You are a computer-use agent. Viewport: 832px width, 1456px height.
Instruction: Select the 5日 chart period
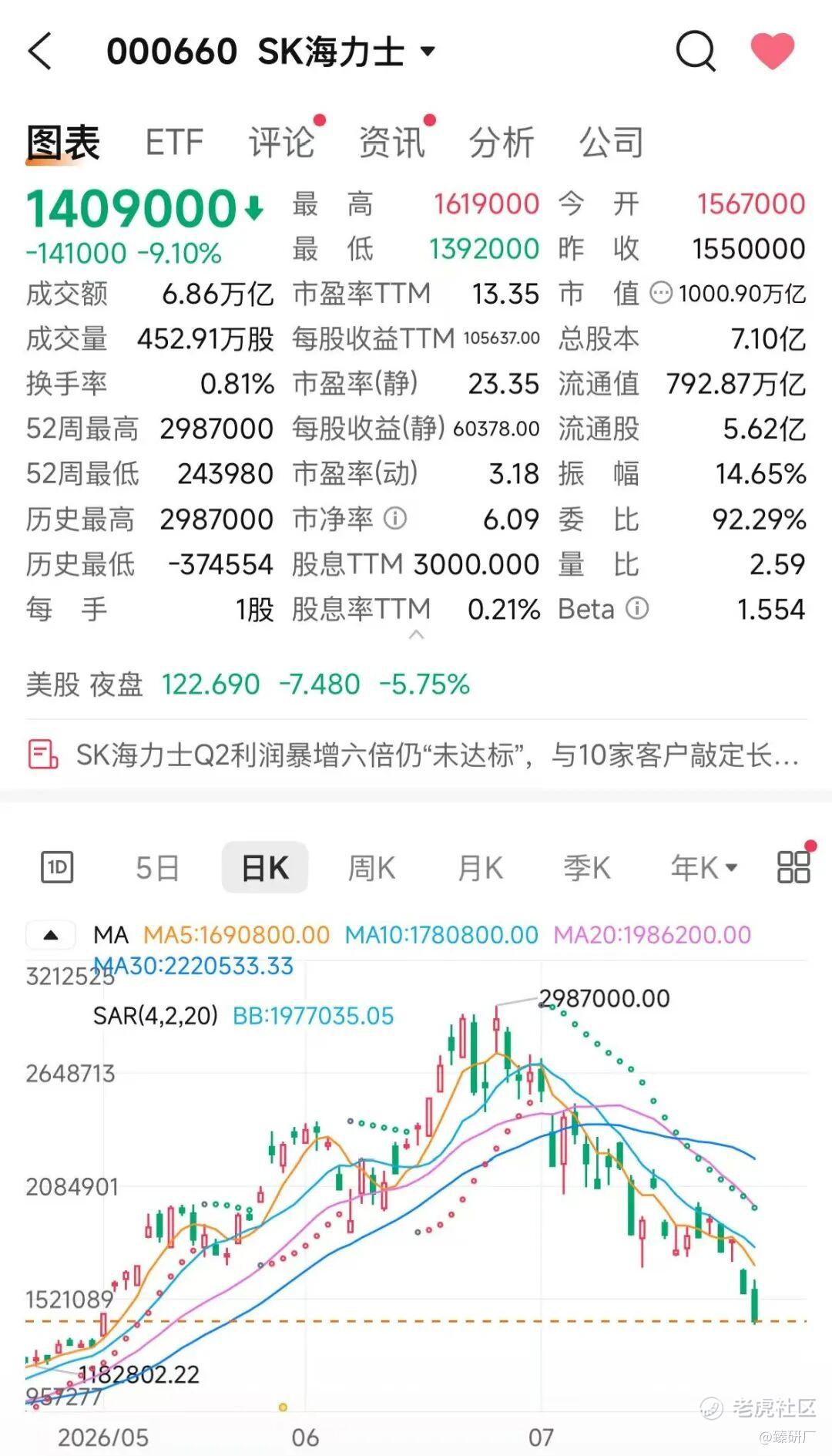[x=158, y=868]
